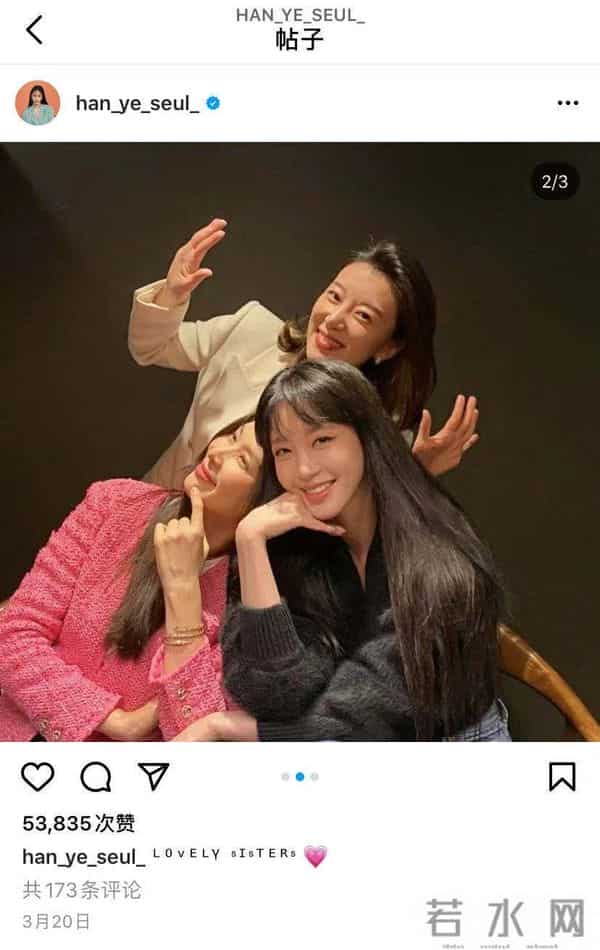Like this post with the heart icon
The height and width of the screenshot is (950, 600).
[38, 776]
